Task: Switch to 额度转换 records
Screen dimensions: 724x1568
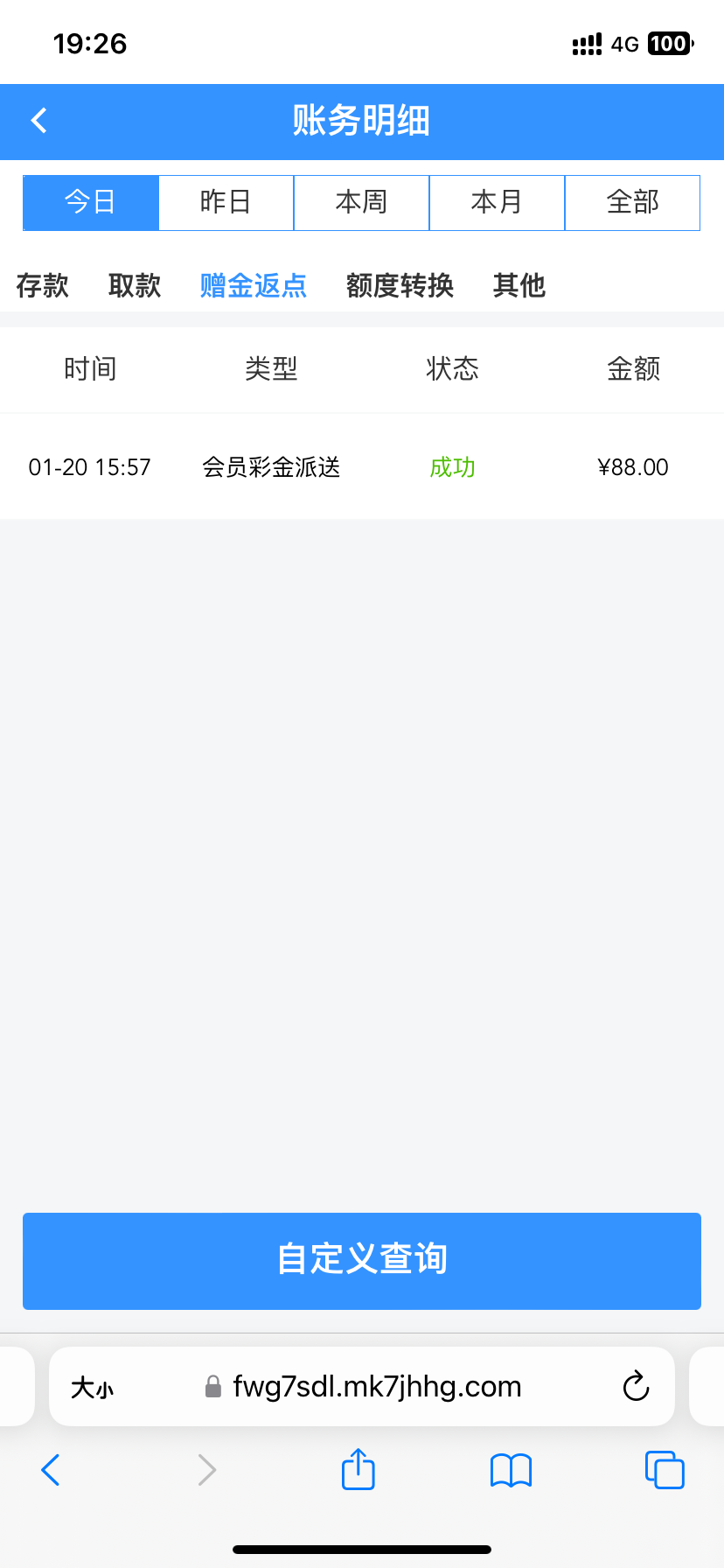Action: pyautogui.click(x=400, y=285)
